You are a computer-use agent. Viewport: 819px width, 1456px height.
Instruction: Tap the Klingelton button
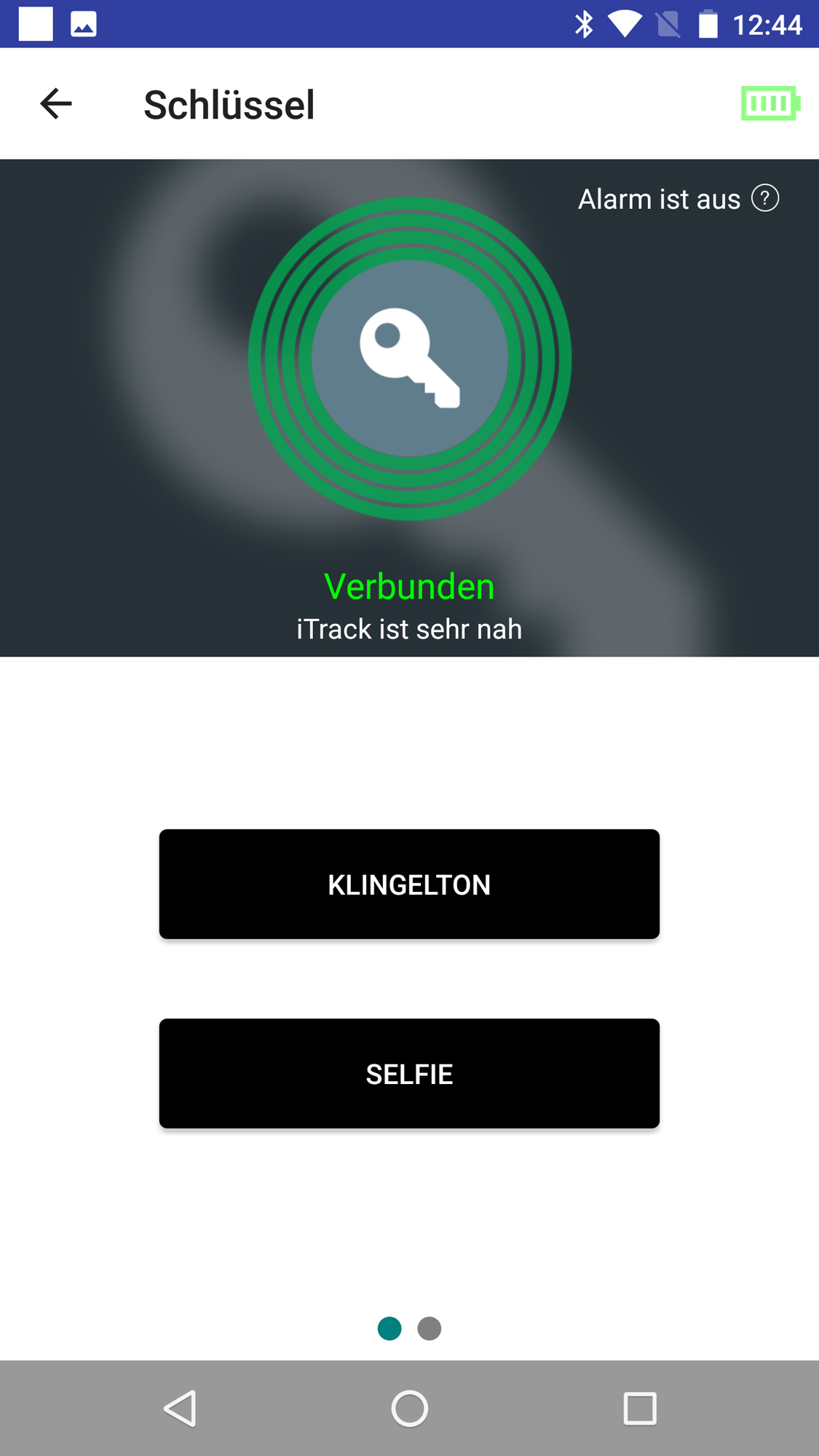tap(409, 884)
